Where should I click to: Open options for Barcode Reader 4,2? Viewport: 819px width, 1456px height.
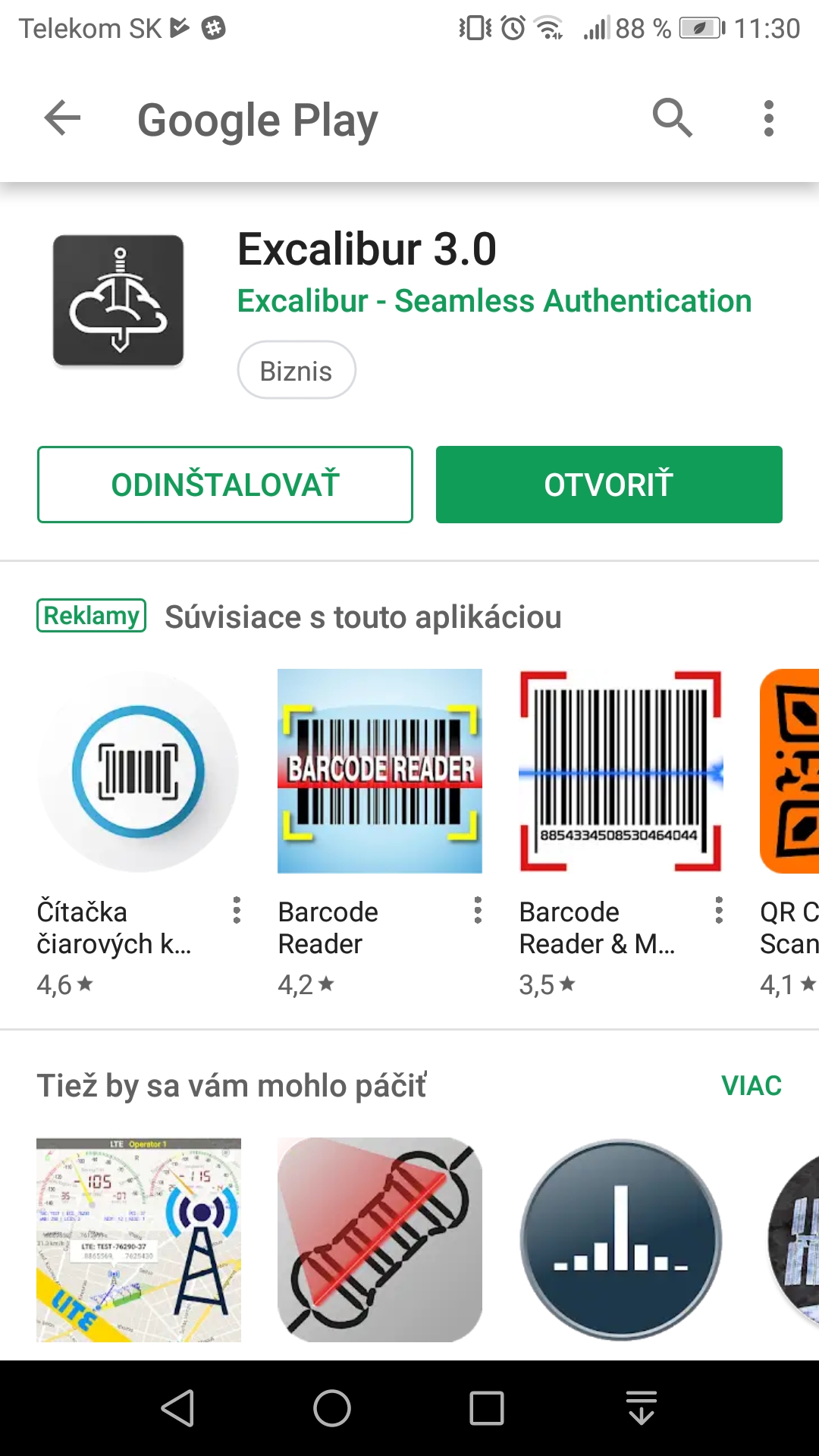coord(478,911)
